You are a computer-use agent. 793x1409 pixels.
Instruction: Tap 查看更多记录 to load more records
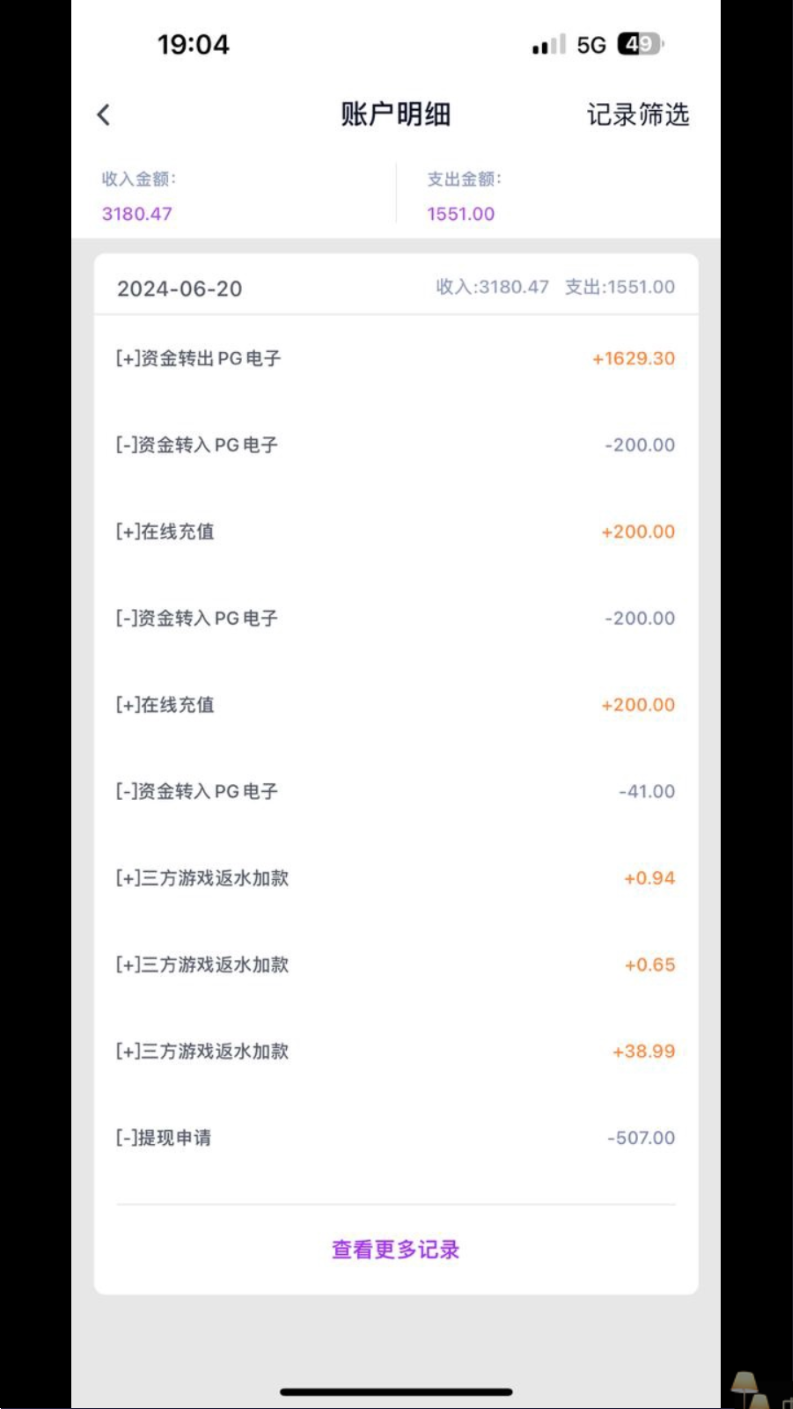[396, 1250]
